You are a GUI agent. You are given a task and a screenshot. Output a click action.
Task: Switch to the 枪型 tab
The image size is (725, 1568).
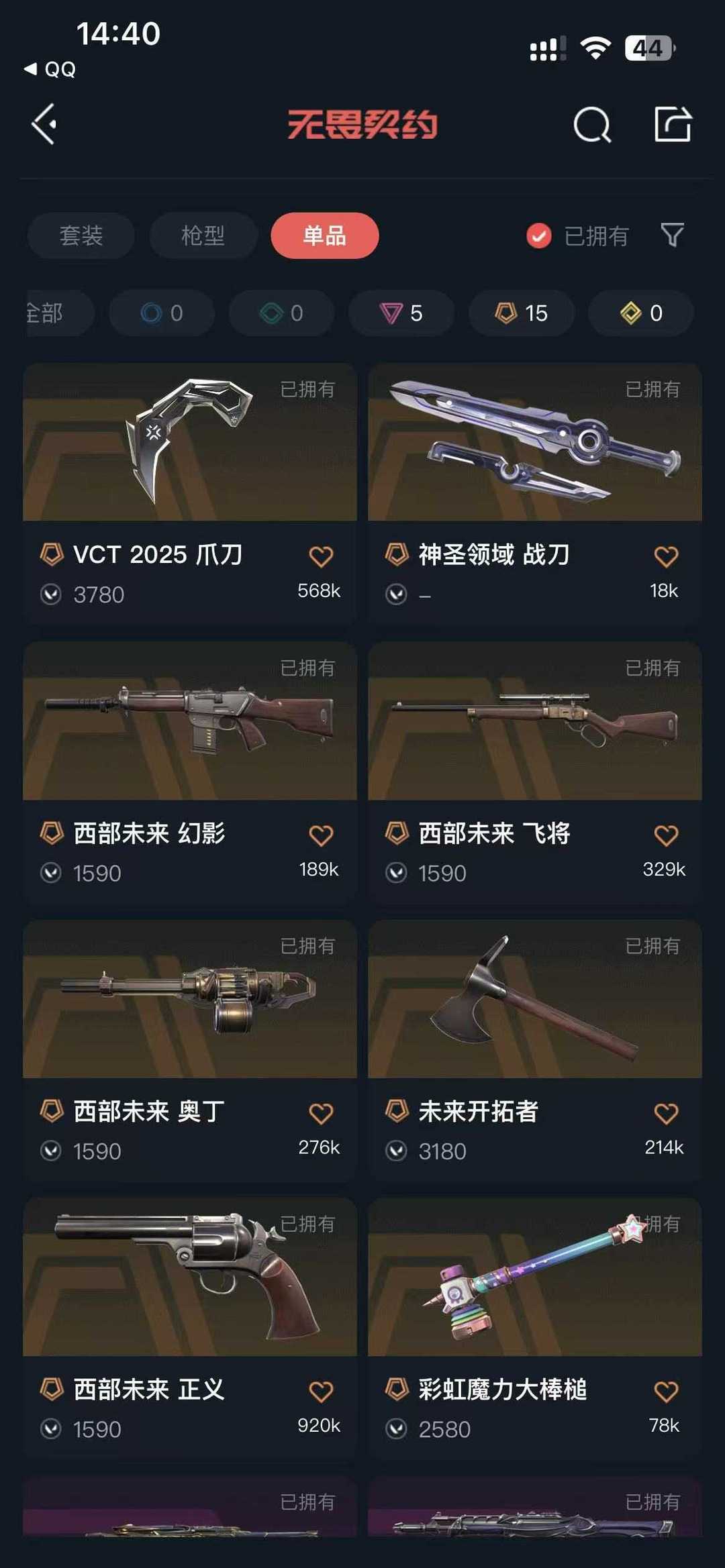(x=203, y=236)
